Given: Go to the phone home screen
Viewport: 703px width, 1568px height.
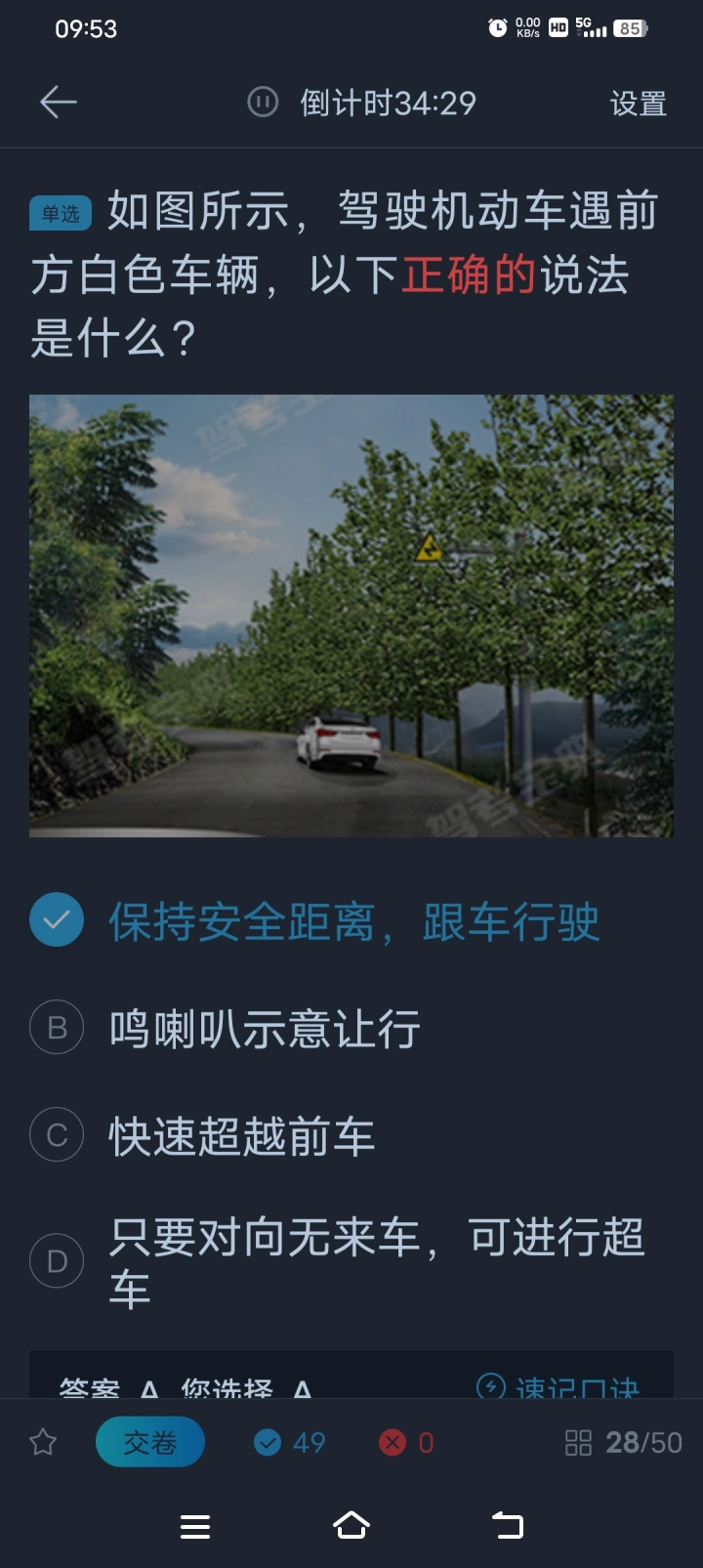Looking at the screenshot, I should [x=351, y=1525].
